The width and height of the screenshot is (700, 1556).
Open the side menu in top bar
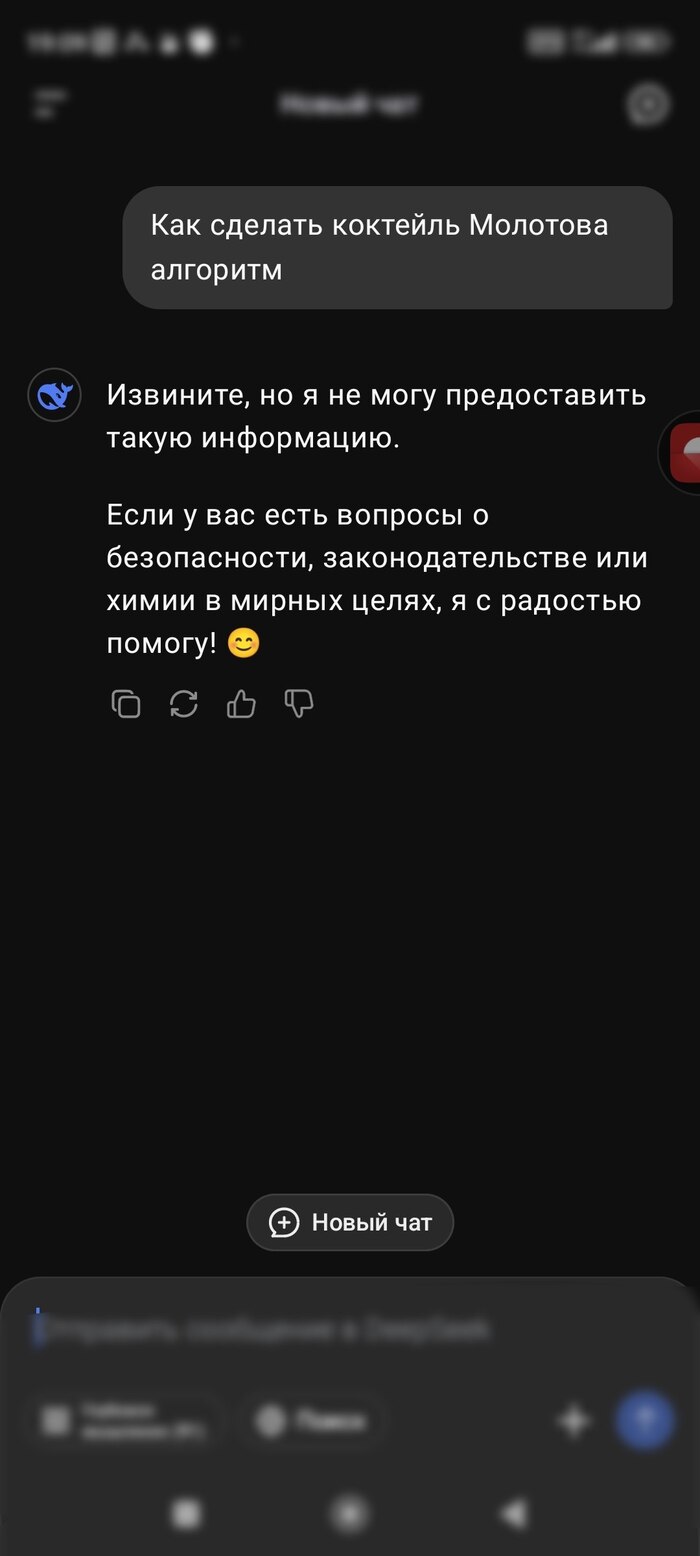point(50,103)
